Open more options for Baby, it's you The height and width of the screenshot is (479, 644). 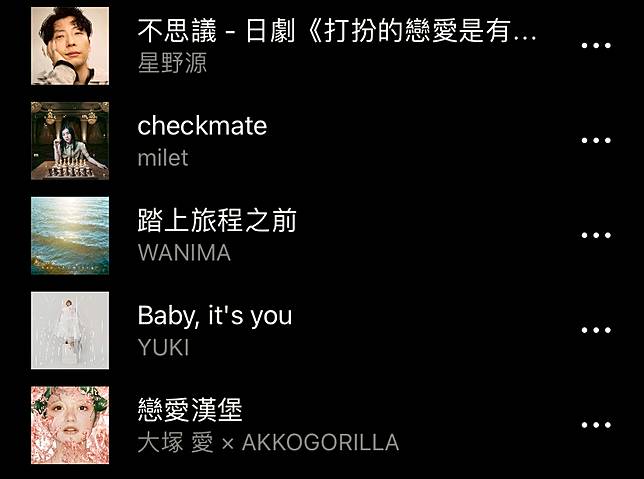click(596, 330)
